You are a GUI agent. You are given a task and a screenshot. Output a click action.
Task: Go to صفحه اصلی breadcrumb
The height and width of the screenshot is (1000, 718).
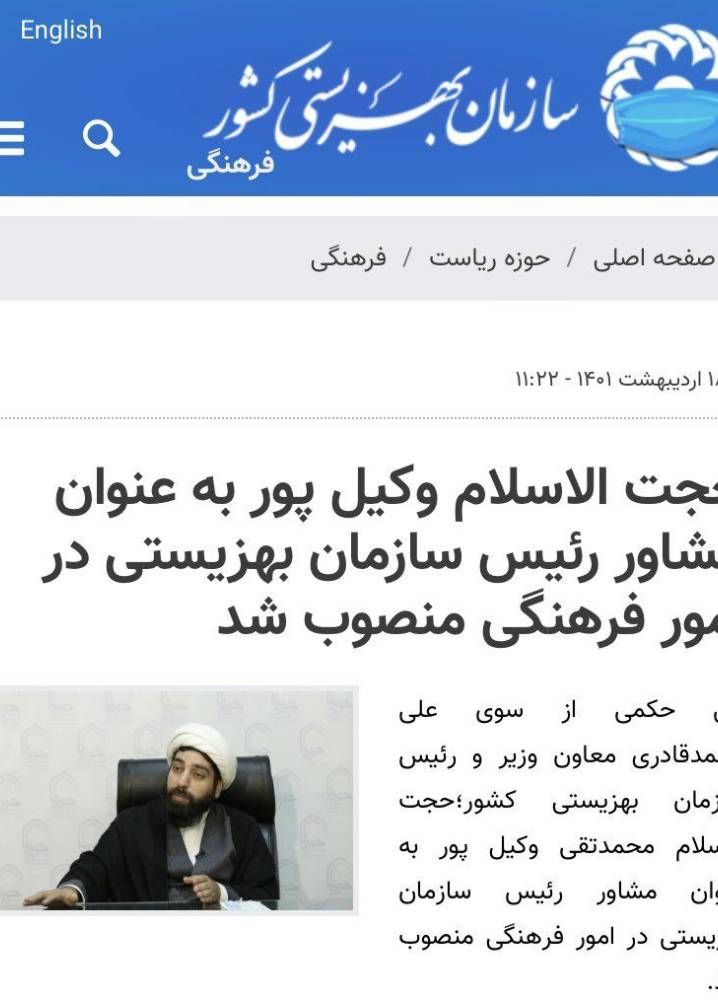point(654,258)
